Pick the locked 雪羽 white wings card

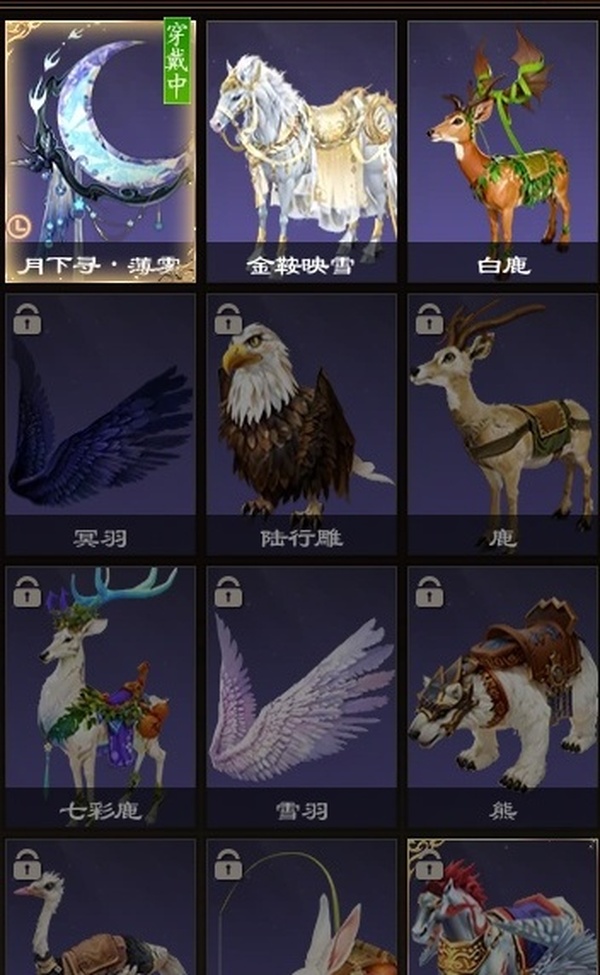click(302, 695)
